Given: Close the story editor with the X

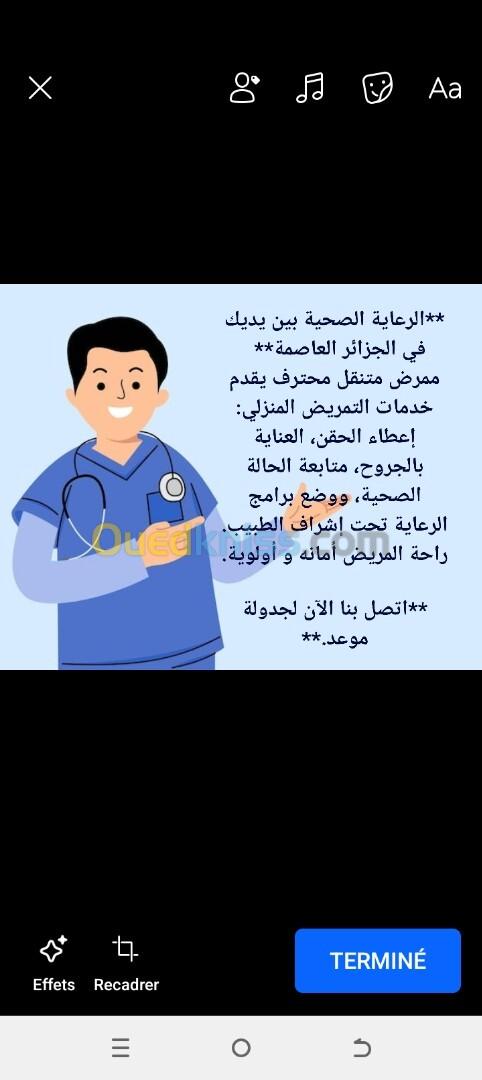Looking at the screenshot, I should point(40,88).
